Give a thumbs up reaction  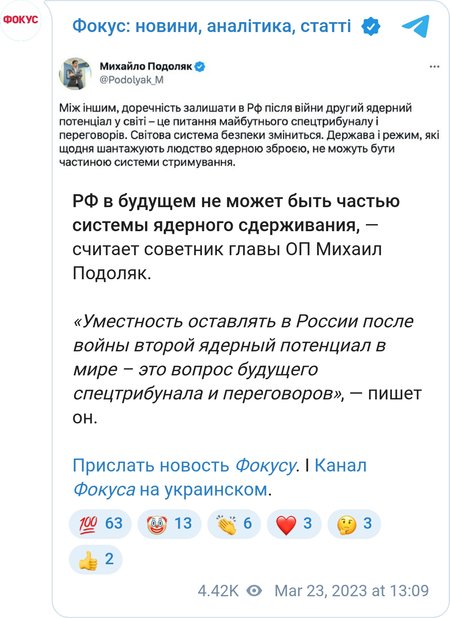(x=96, y=559)
